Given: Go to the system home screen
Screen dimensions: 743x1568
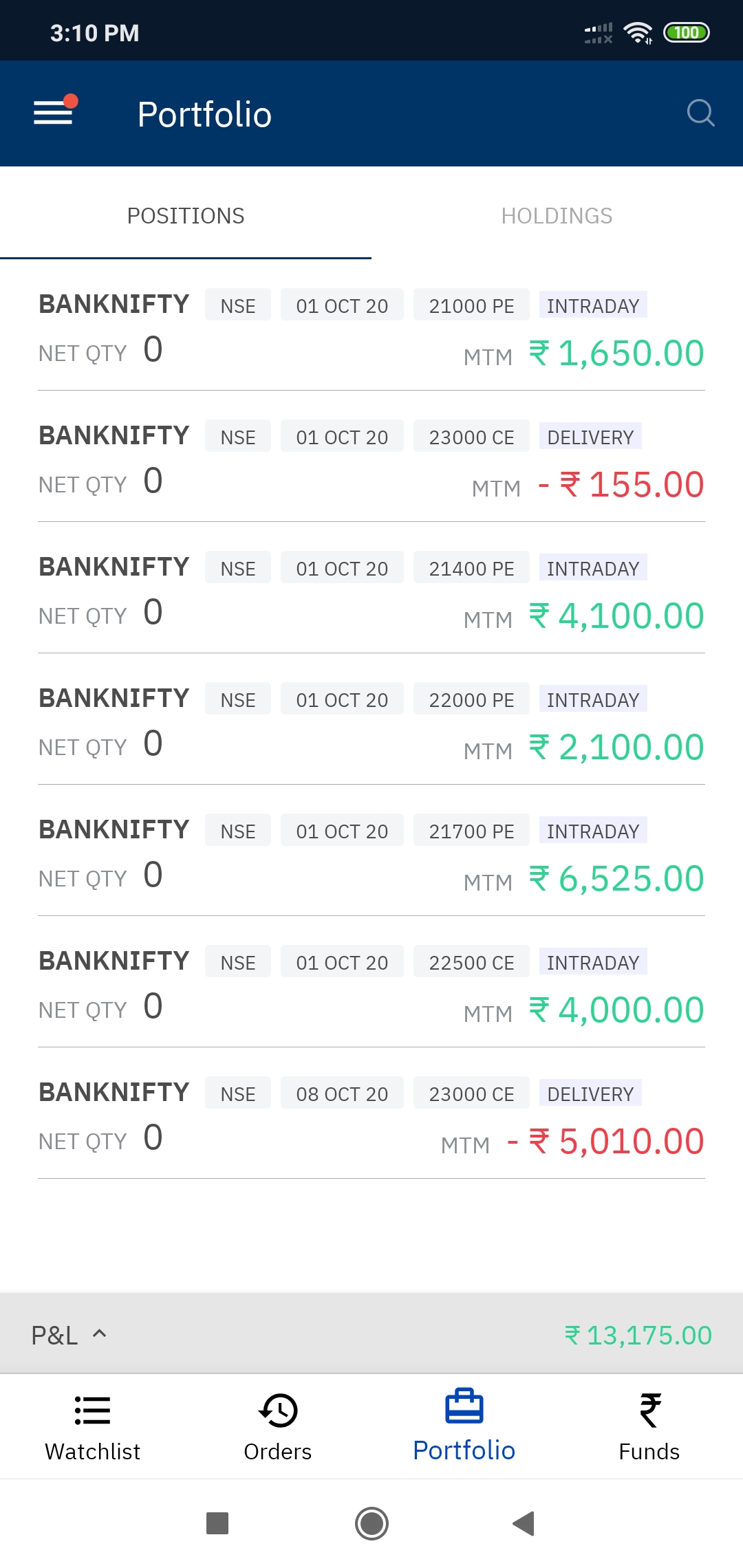Looking at the screenshot, I should [371, 1523].
